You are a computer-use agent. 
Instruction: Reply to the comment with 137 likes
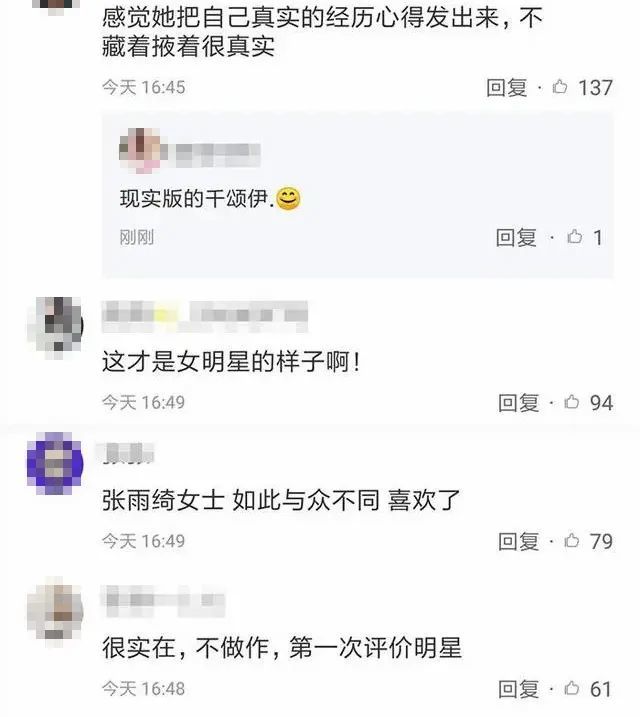click(507, 87)
